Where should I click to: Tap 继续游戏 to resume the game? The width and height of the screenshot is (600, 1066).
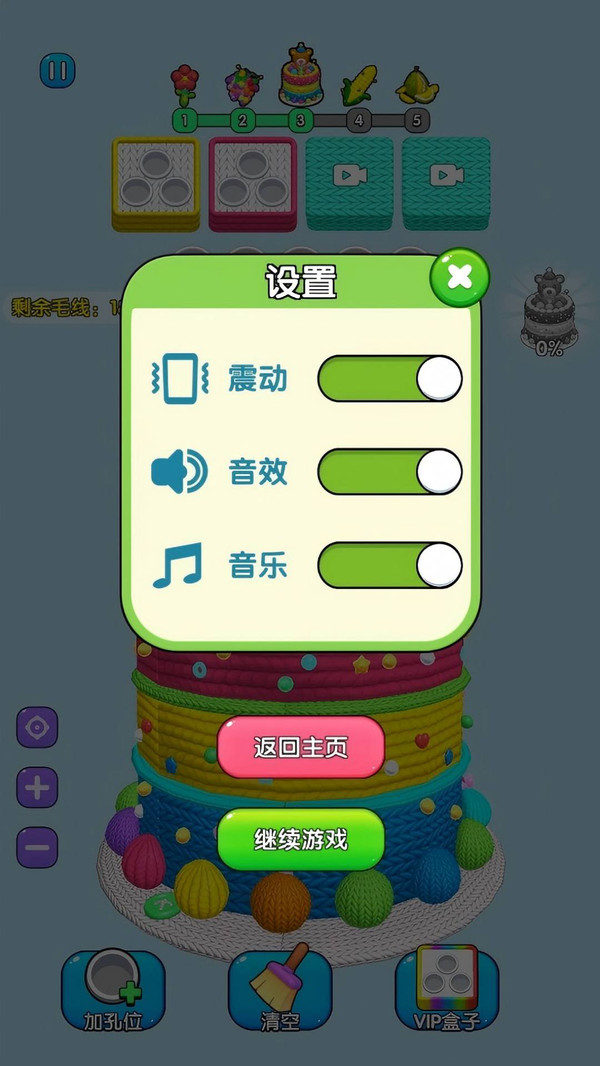tap(301, 839)
